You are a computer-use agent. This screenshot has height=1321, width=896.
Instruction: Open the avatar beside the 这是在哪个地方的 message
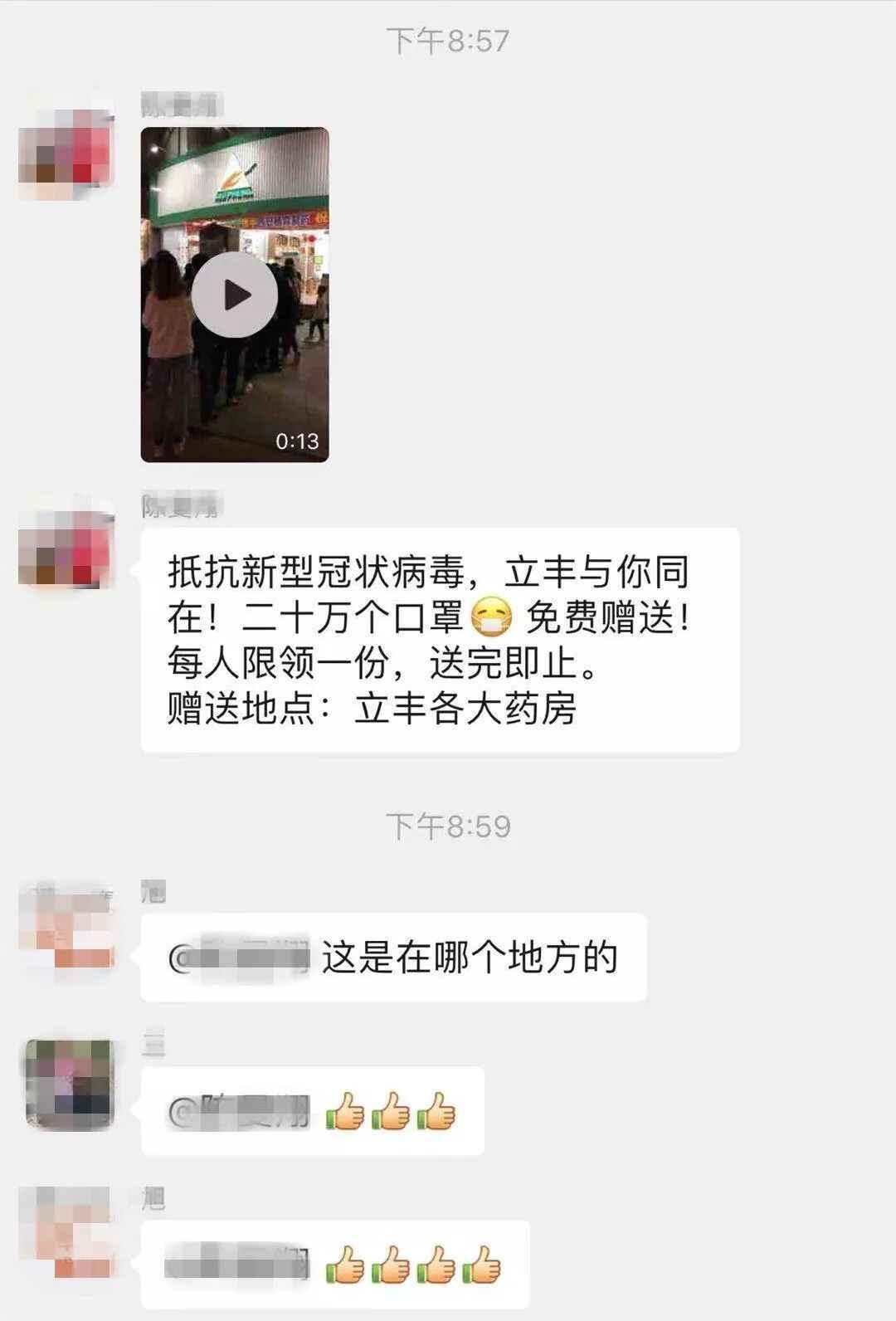pos(66,926)
